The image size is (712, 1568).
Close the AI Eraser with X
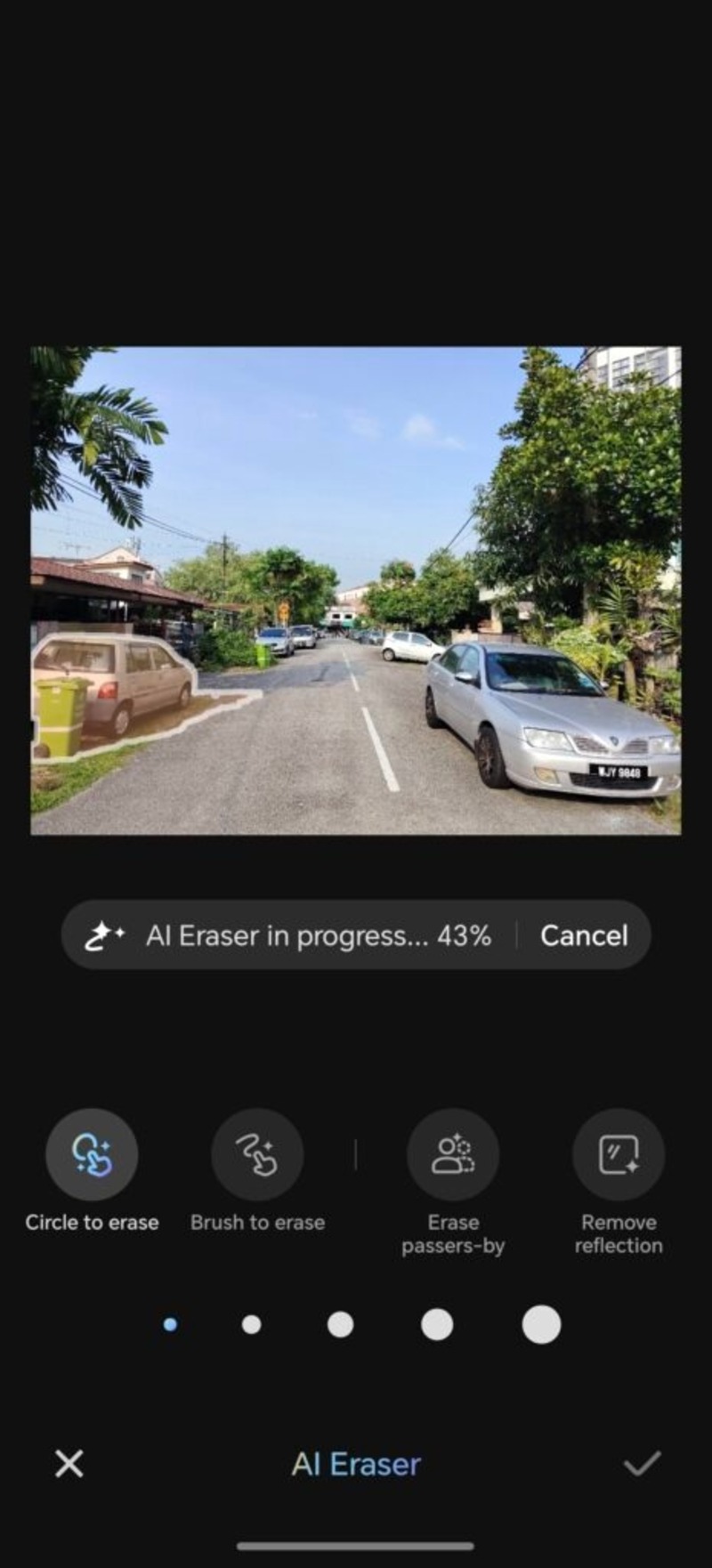(69, 1464)
